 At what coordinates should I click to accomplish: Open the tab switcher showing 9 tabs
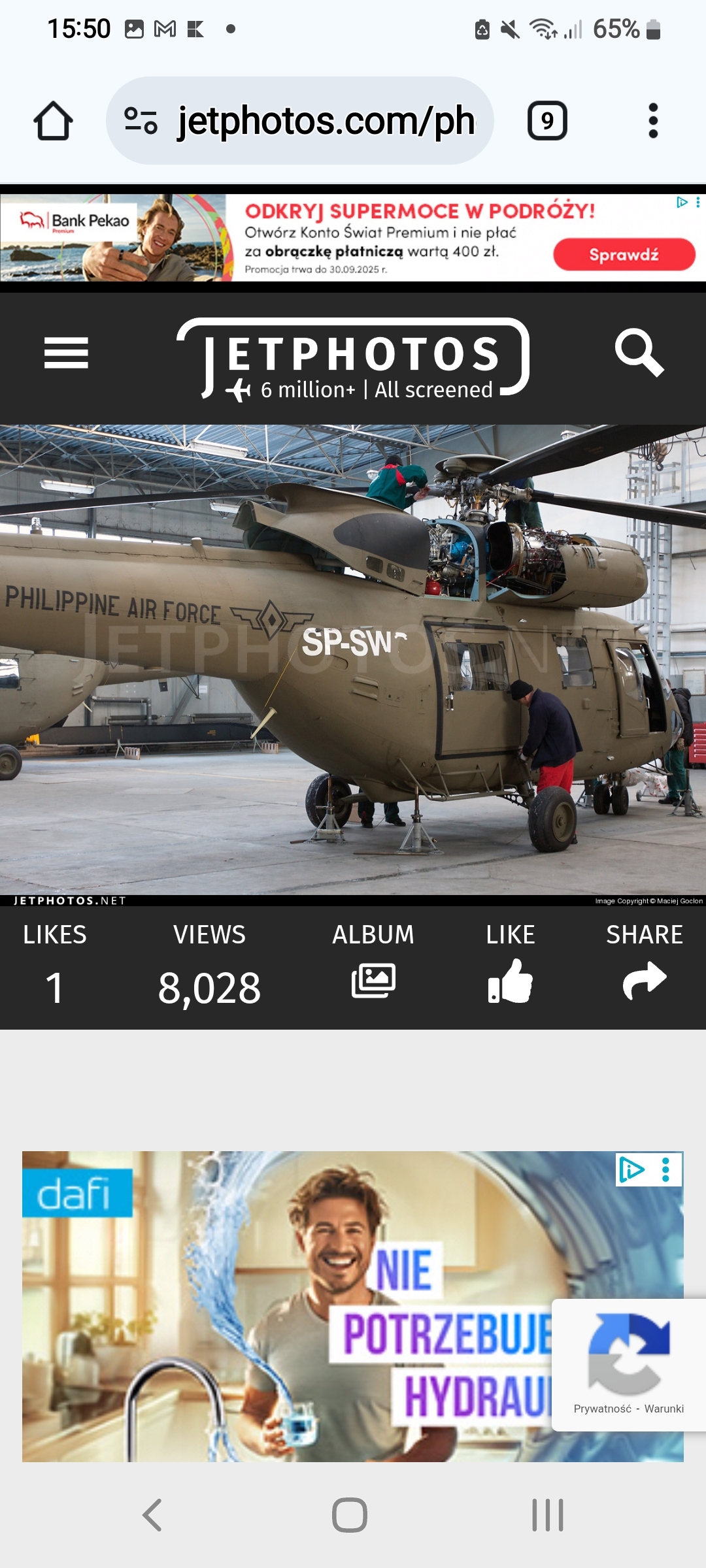click(547, 121)
